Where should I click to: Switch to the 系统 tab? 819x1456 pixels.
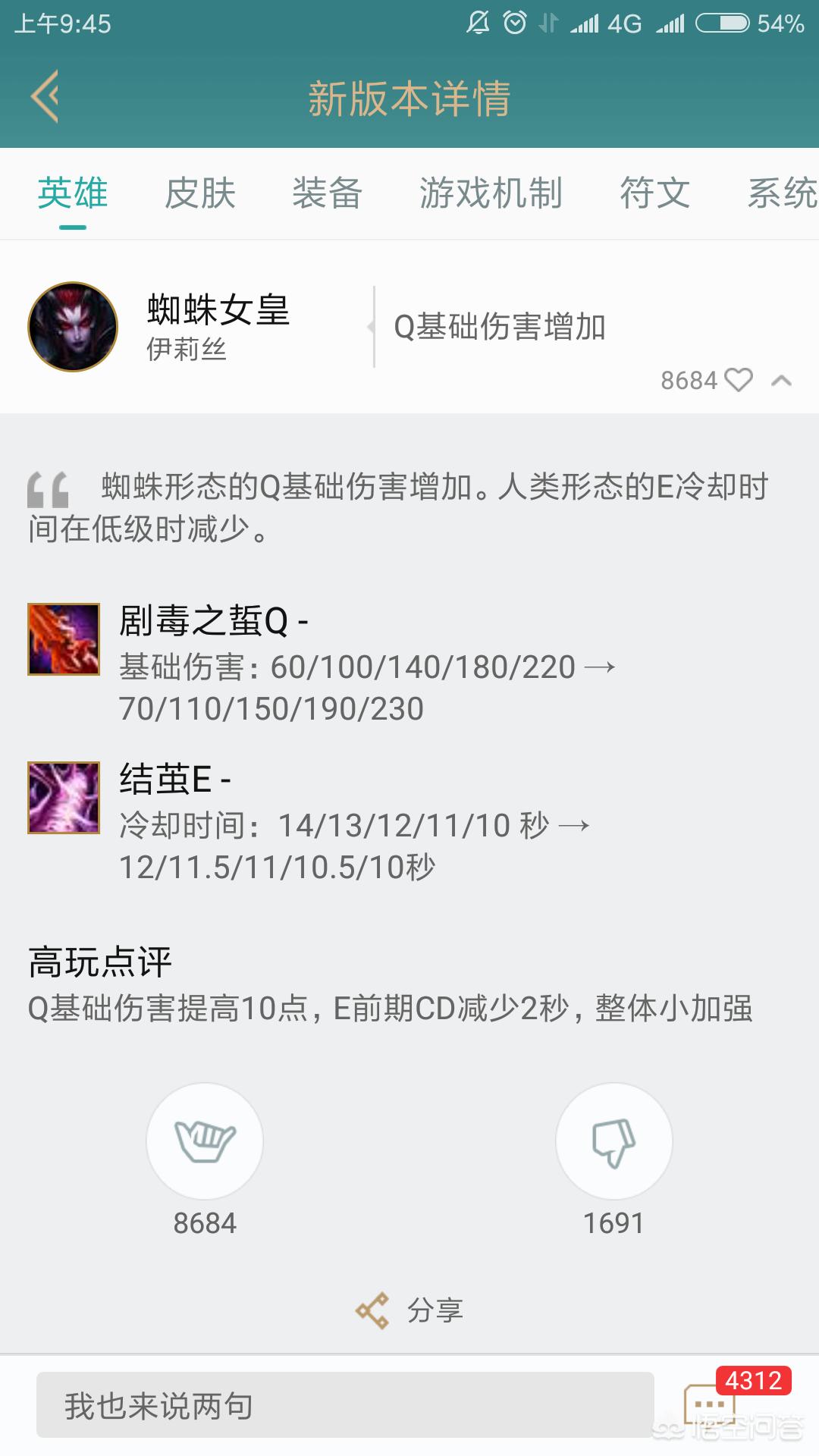(781, 193)
